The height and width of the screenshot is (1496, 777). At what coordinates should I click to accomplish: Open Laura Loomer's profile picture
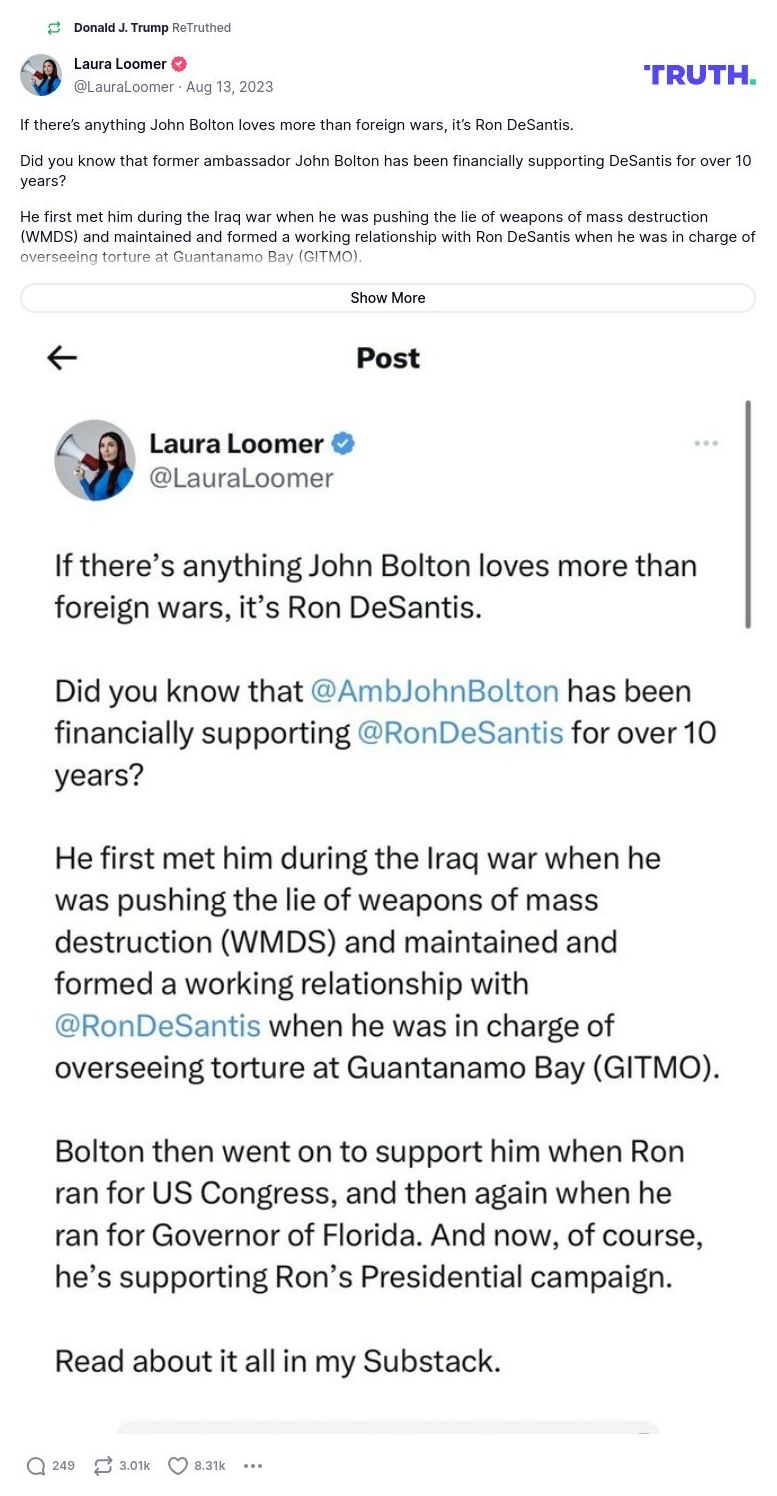41,75
